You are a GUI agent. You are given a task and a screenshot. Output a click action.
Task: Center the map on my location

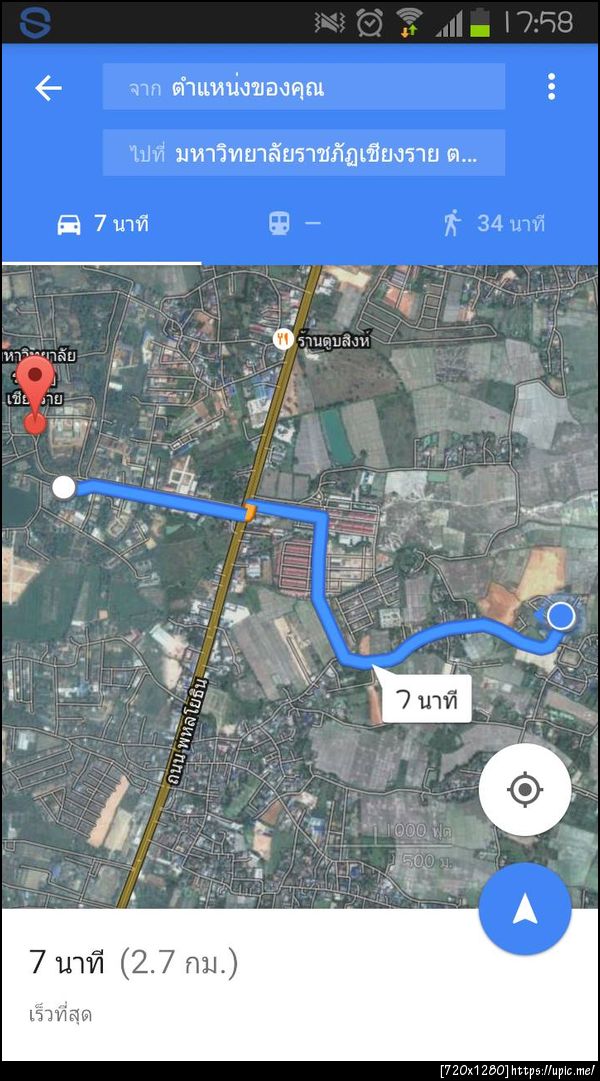pyautogui.click(x=524, y=790)
